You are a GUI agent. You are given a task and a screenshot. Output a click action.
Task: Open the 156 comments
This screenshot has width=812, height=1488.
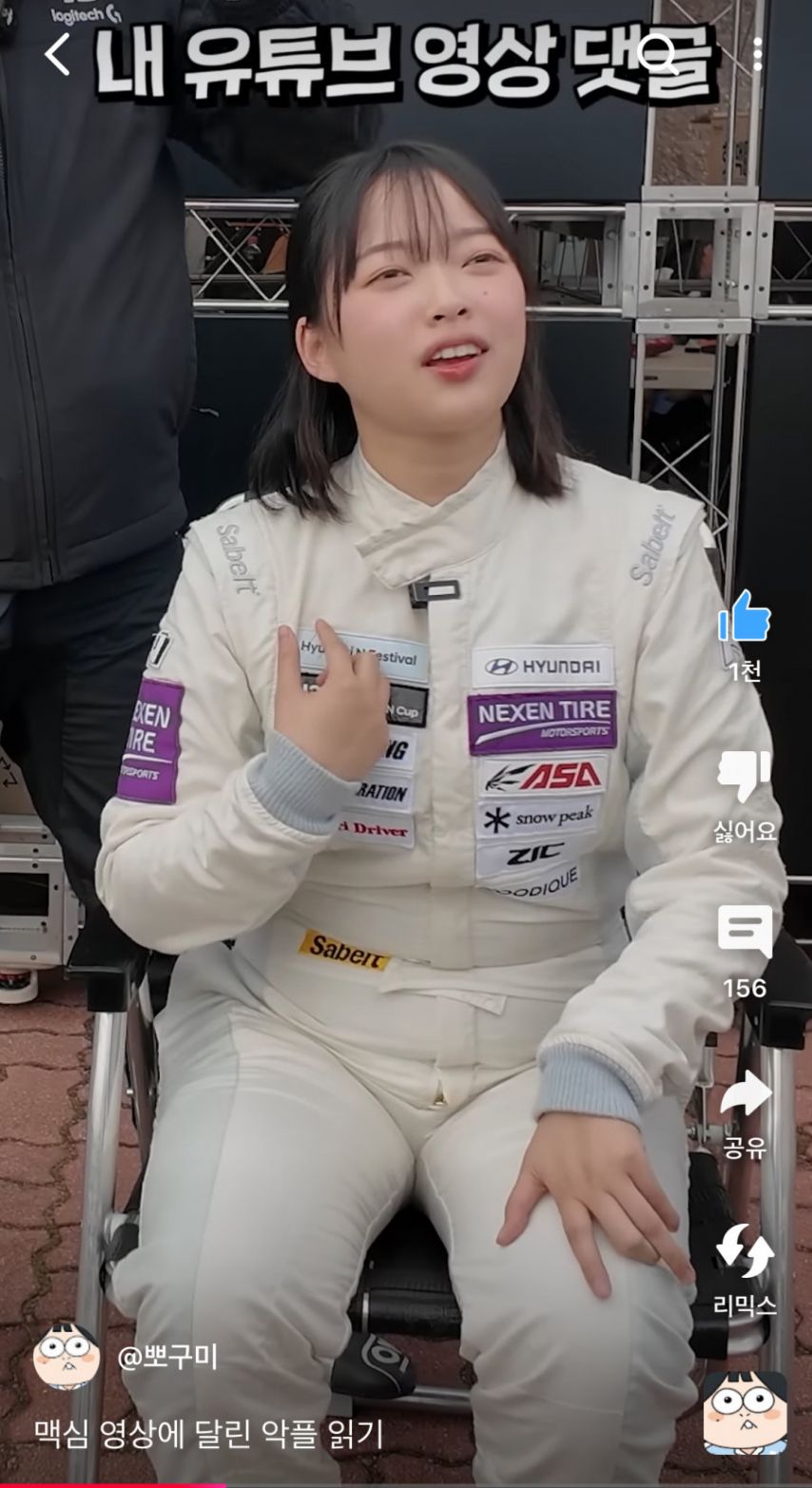[744, 934]
